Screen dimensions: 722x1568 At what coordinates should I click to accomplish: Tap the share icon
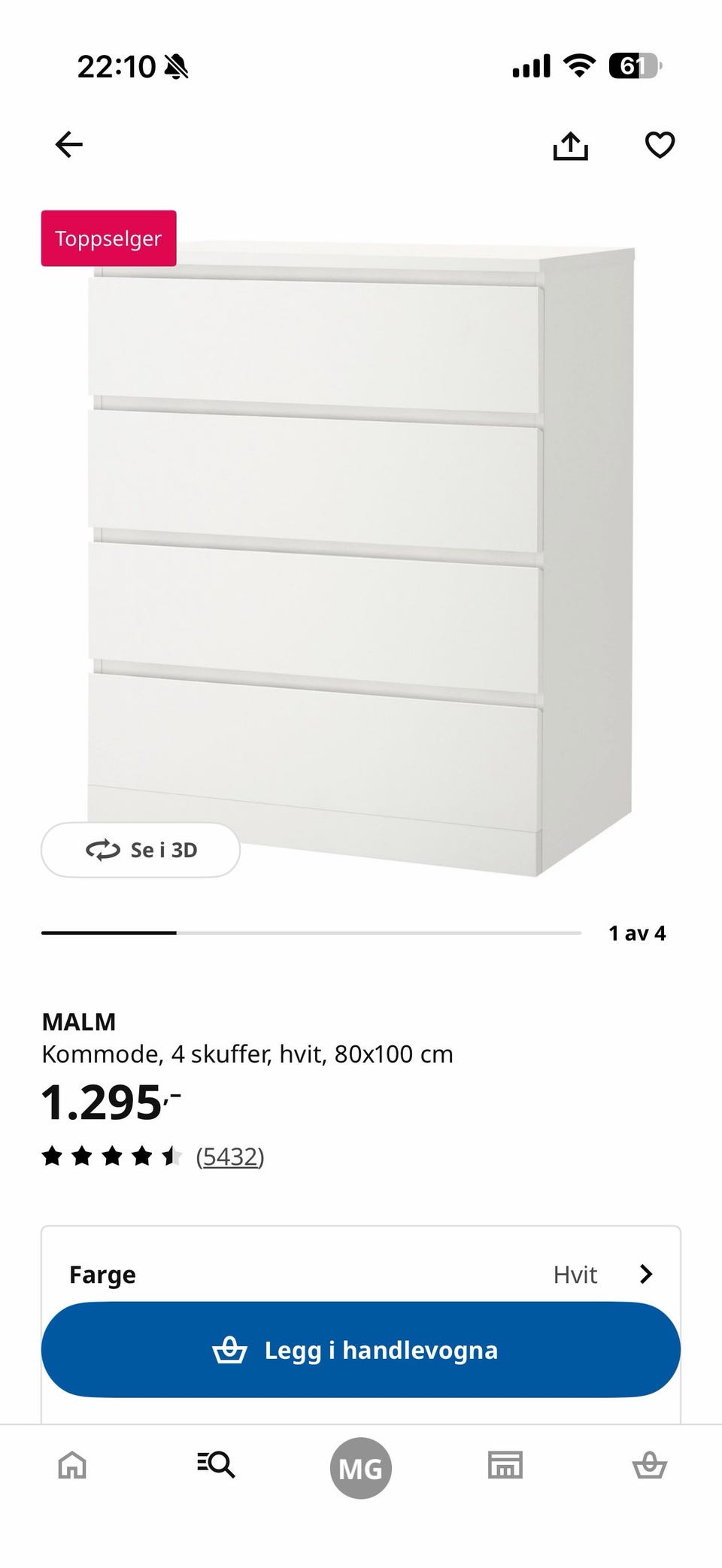point(572,144)
